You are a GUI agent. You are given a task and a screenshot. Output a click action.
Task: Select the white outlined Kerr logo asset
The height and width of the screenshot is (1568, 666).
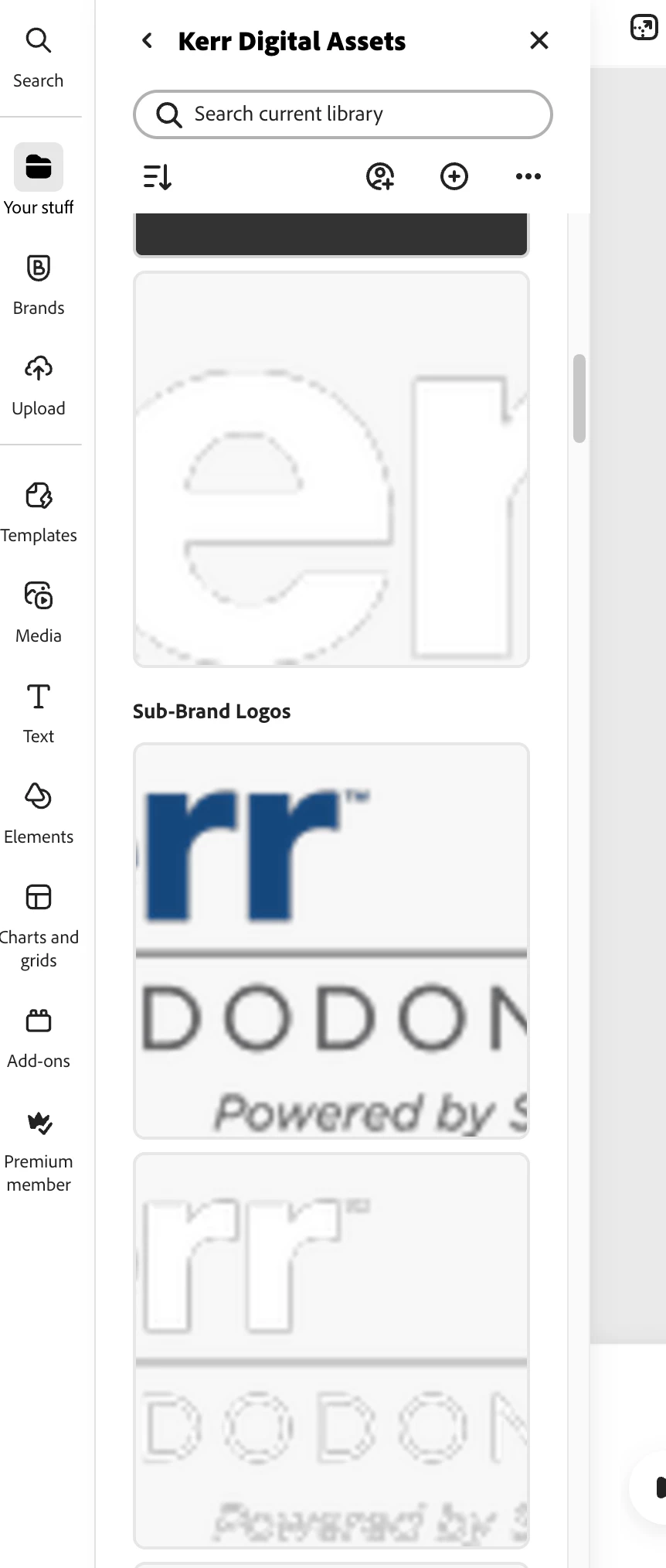click(331, 469)
